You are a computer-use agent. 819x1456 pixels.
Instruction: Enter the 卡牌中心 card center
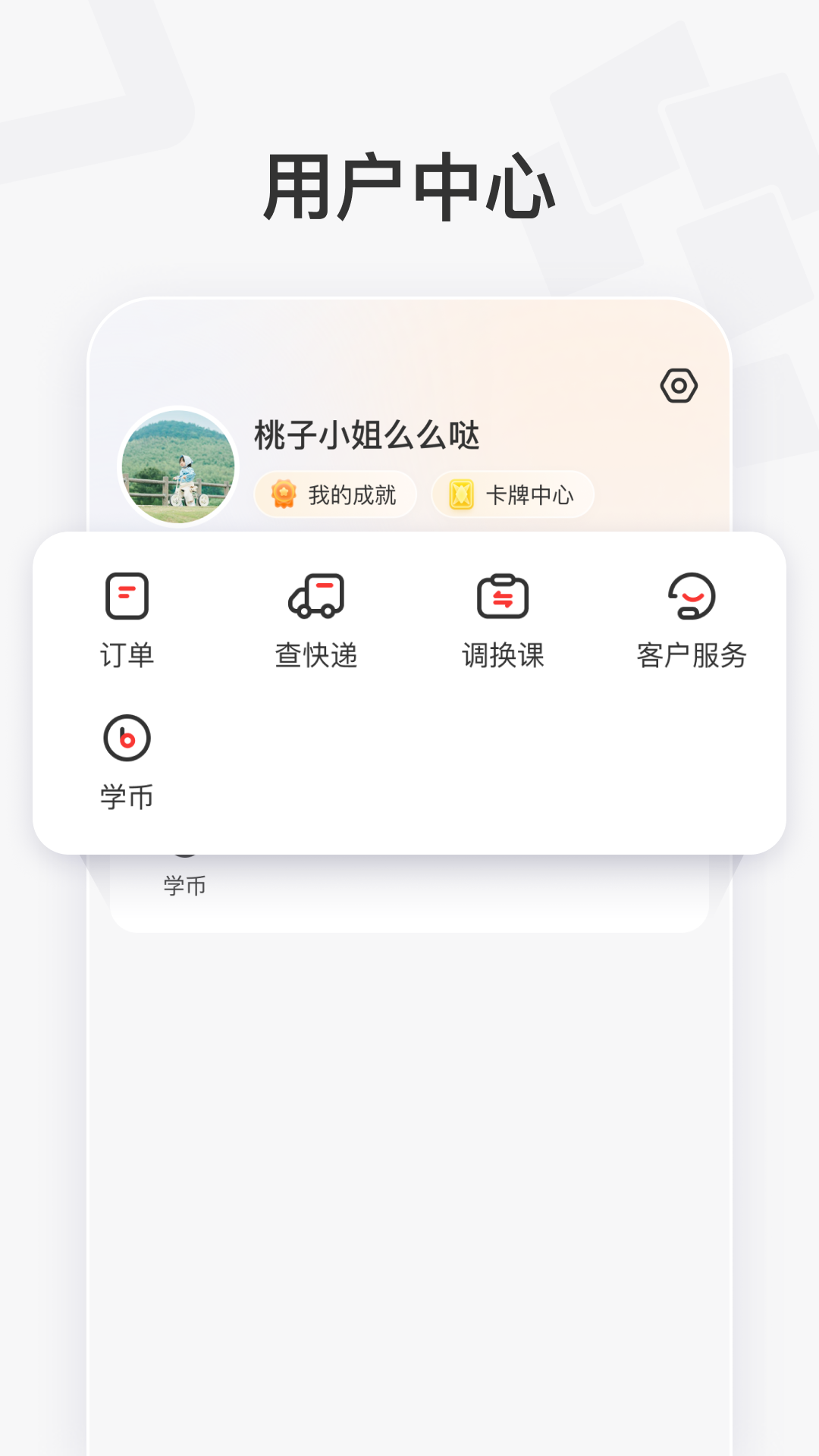click(x=512, y=494)
